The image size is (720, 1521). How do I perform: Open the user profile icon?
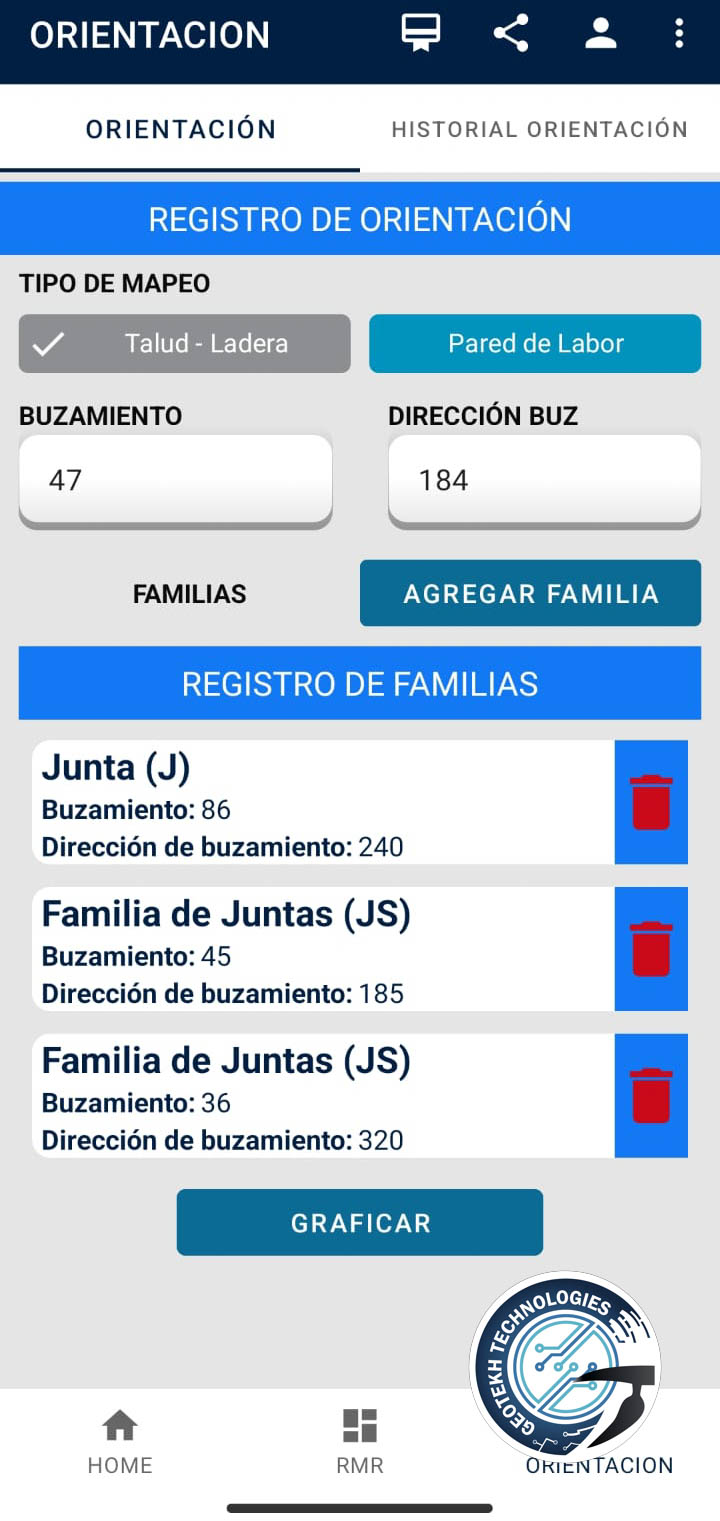pyautogui.click(x=600, y=34)
